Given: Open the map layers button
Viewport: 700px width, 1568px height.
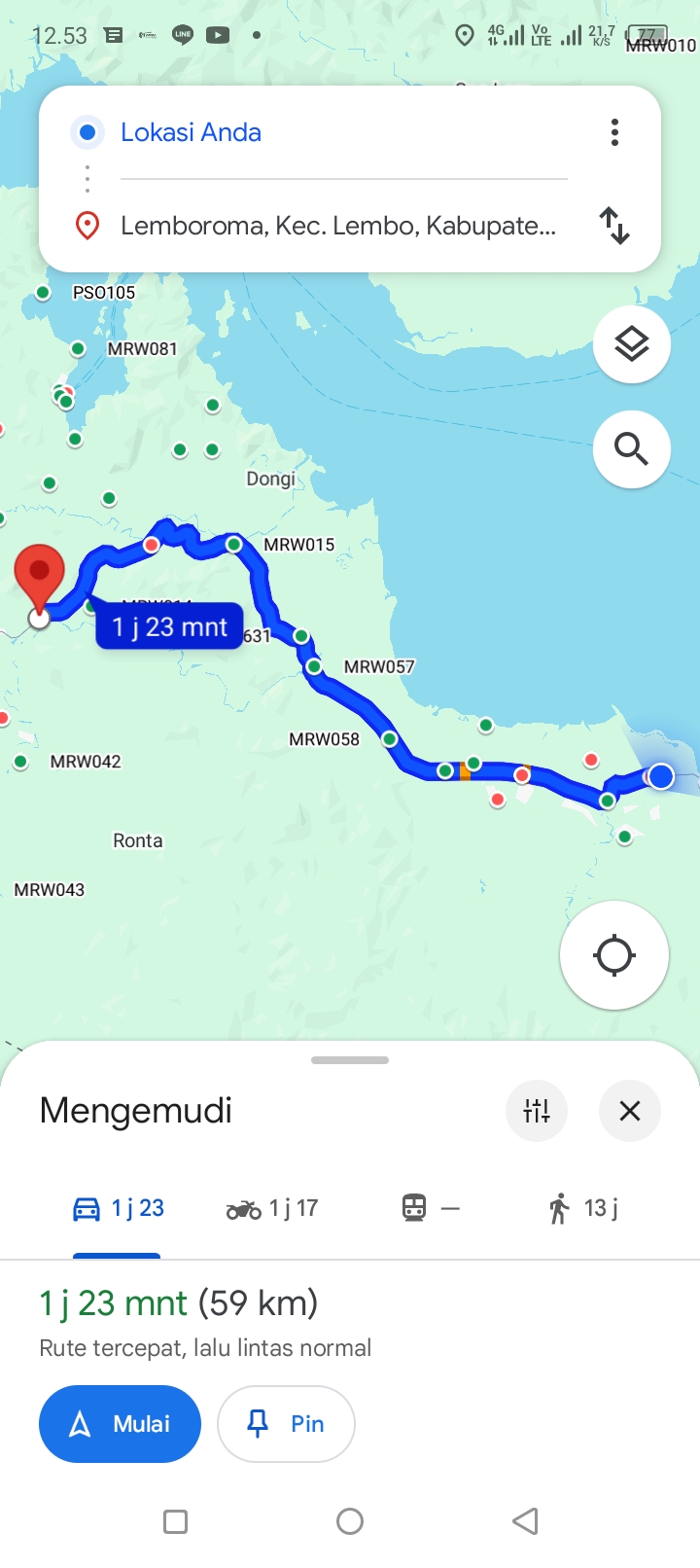Looking at the screenshot, I should tap(632, 344).
